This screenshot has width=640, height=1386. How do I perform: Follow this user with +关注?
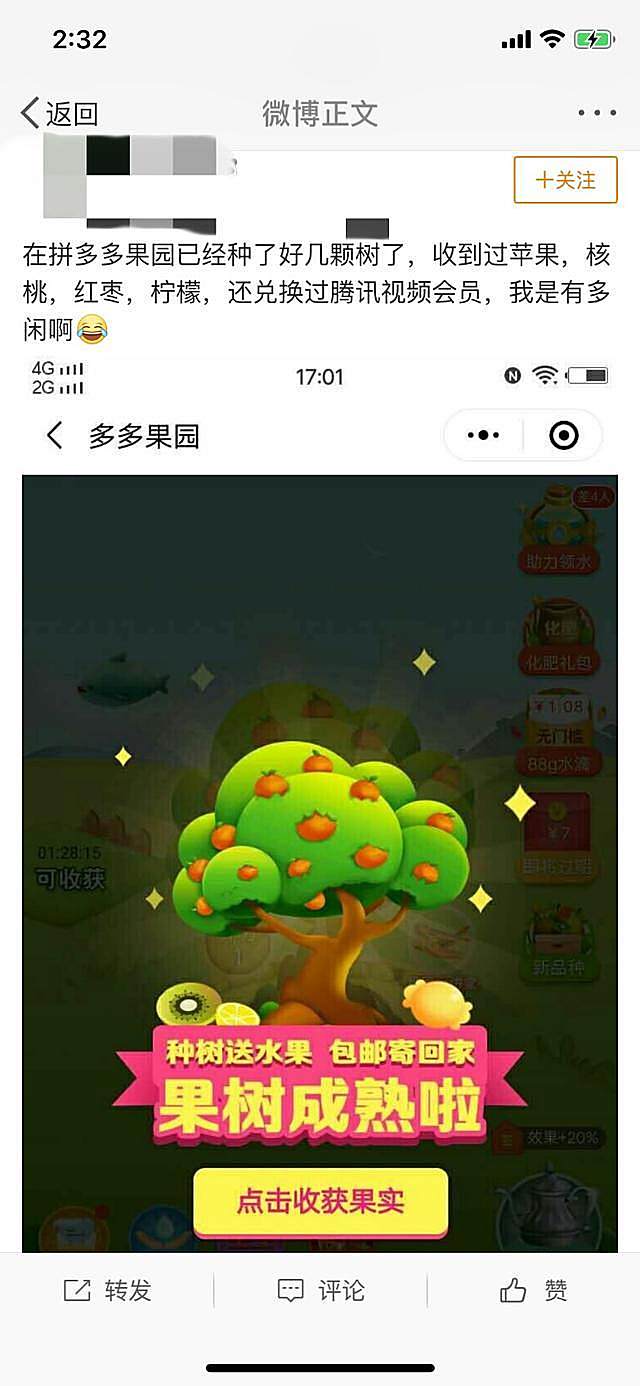pos(565,180)
